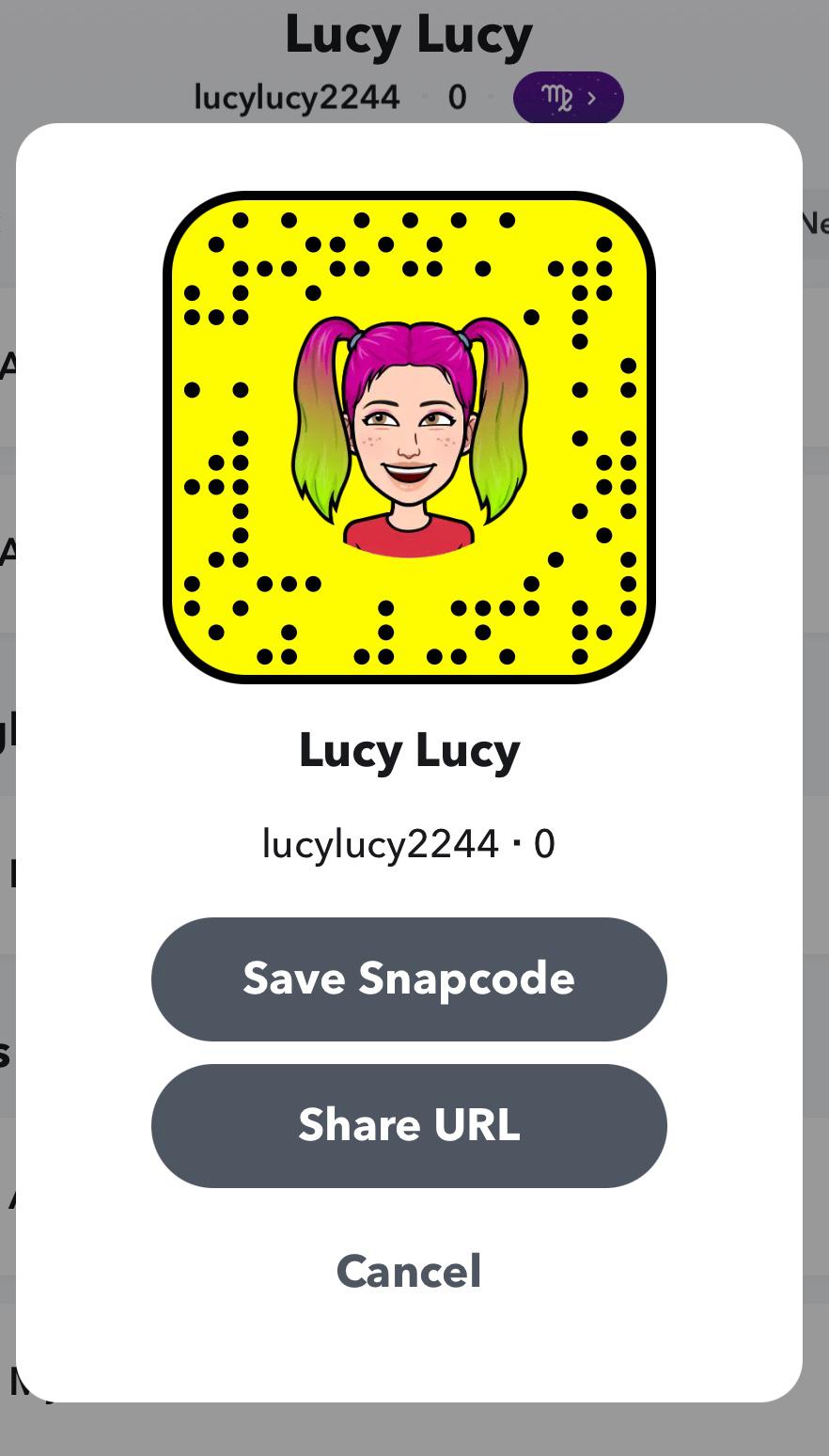Cancel and close the Snapcode dialog
This screenshot has height=1456, width=829.
[x=409, y=1271]
